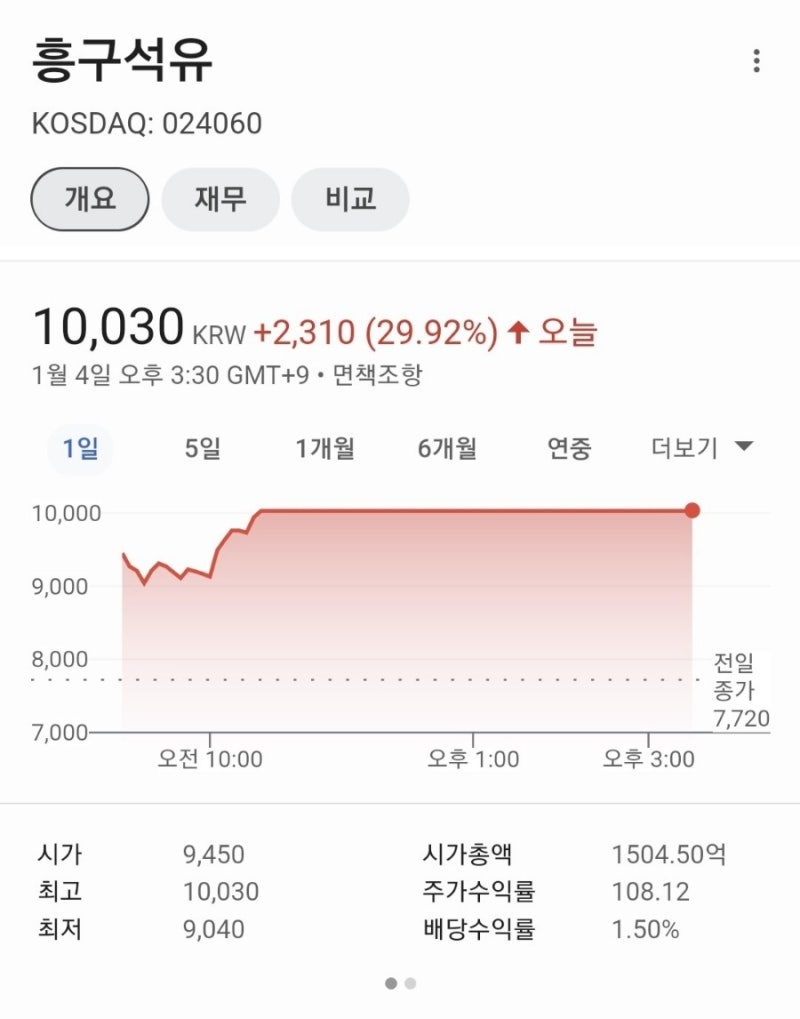Select the red chart endpoint dot
The height and width of the screenshot is (1019, 800).
coord(692,510)
